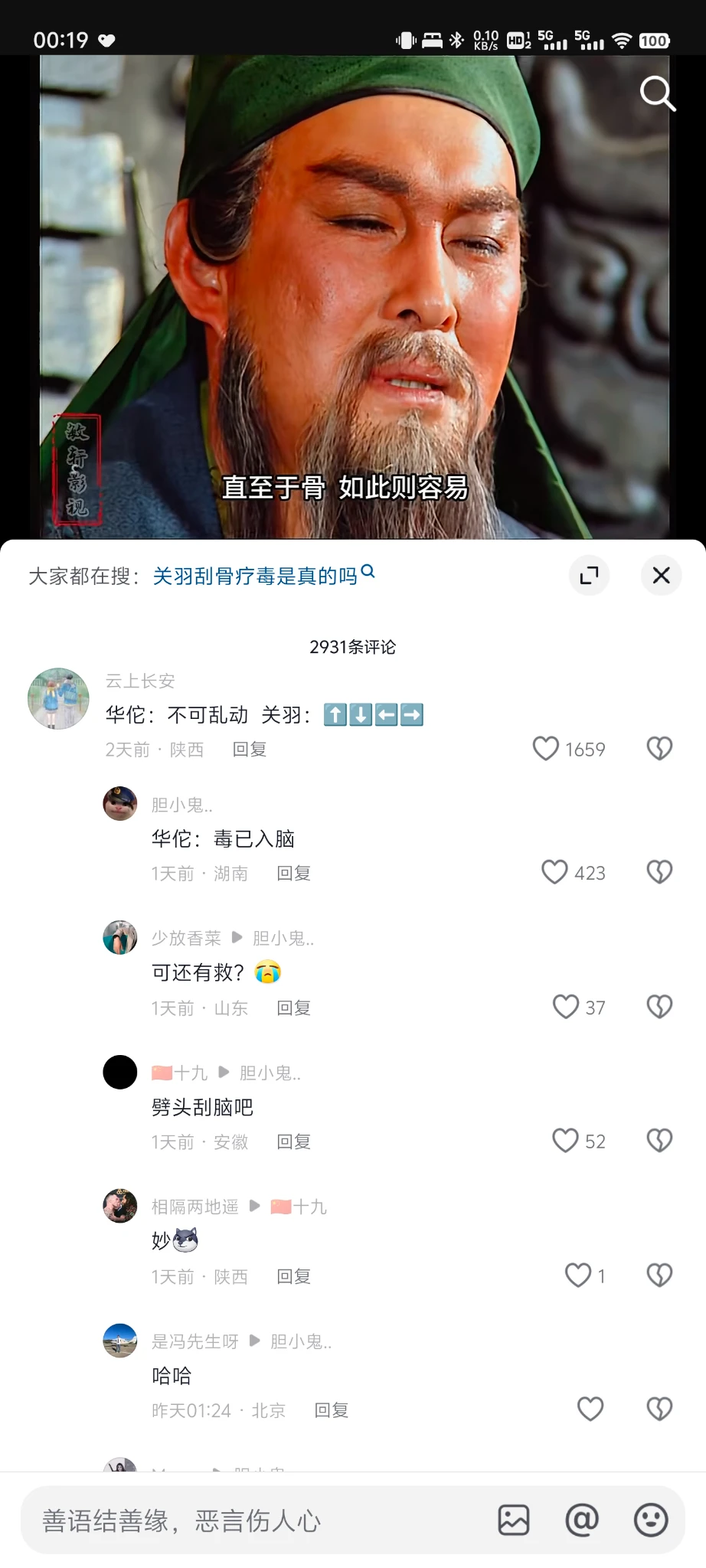Expand the comments panel to full screen

(589, 575)
